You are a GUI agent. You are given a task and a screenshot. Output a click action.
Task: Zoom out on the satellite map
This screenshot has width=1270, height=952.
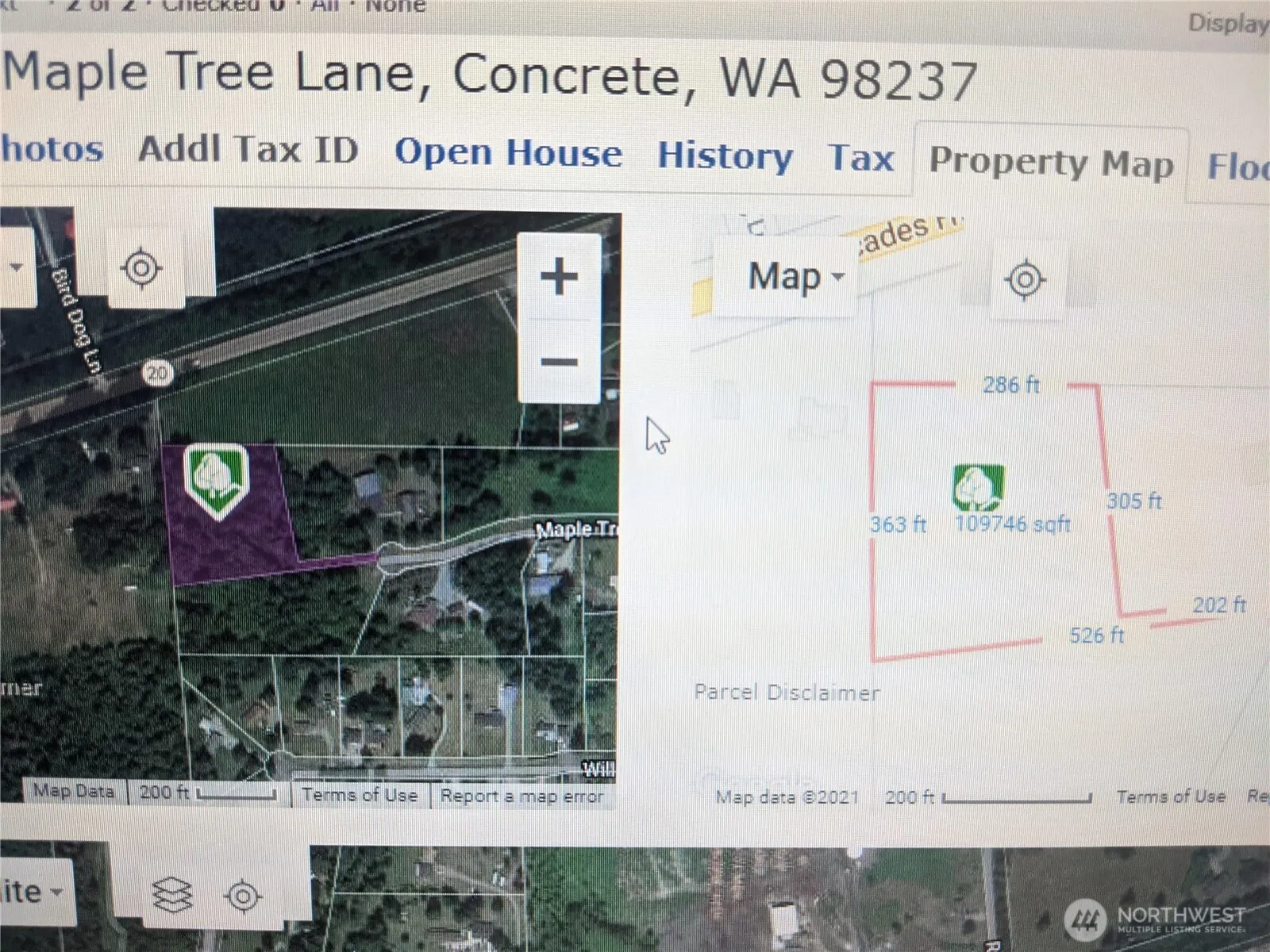(x=559, y=363)
